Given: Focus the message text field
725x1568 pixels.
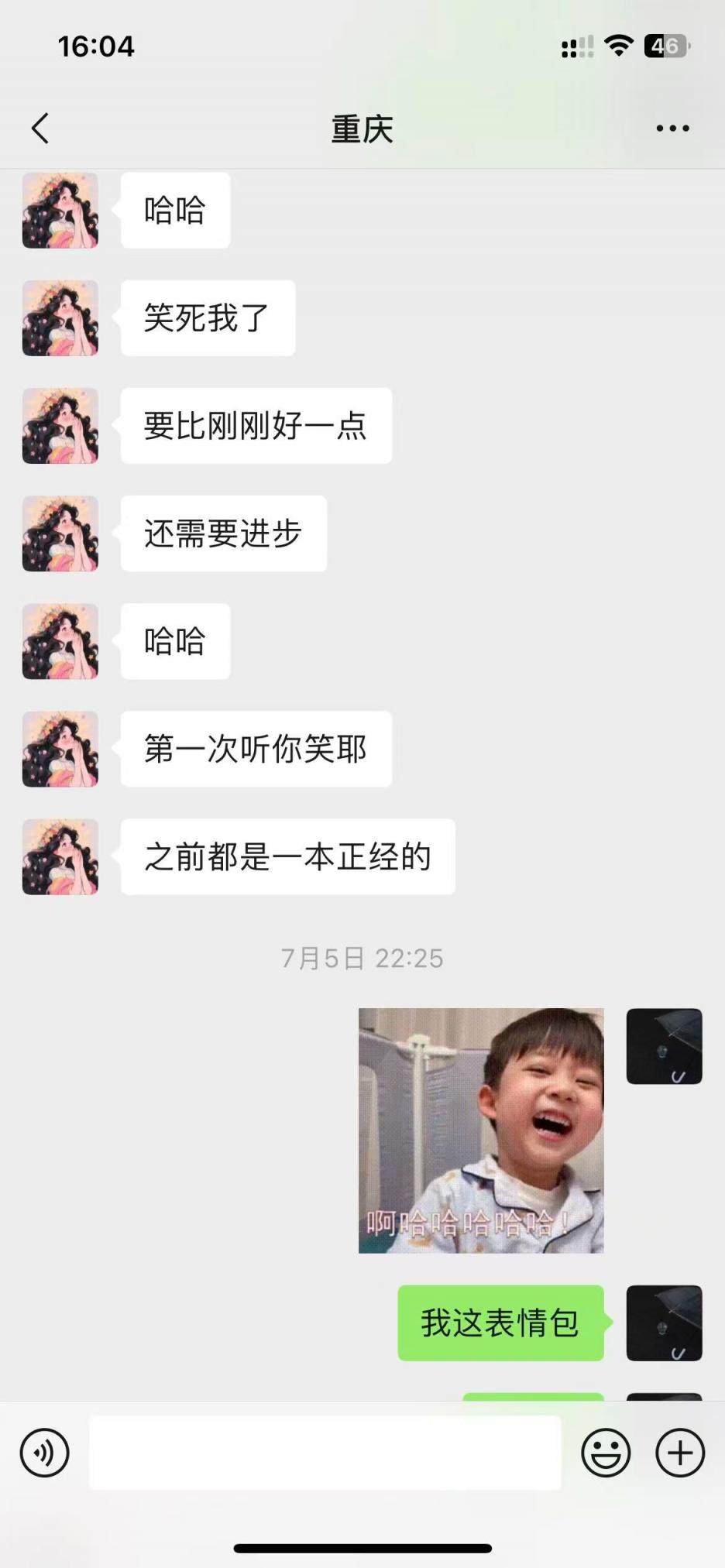Looking at the screenshot, I should point(325,1453).
